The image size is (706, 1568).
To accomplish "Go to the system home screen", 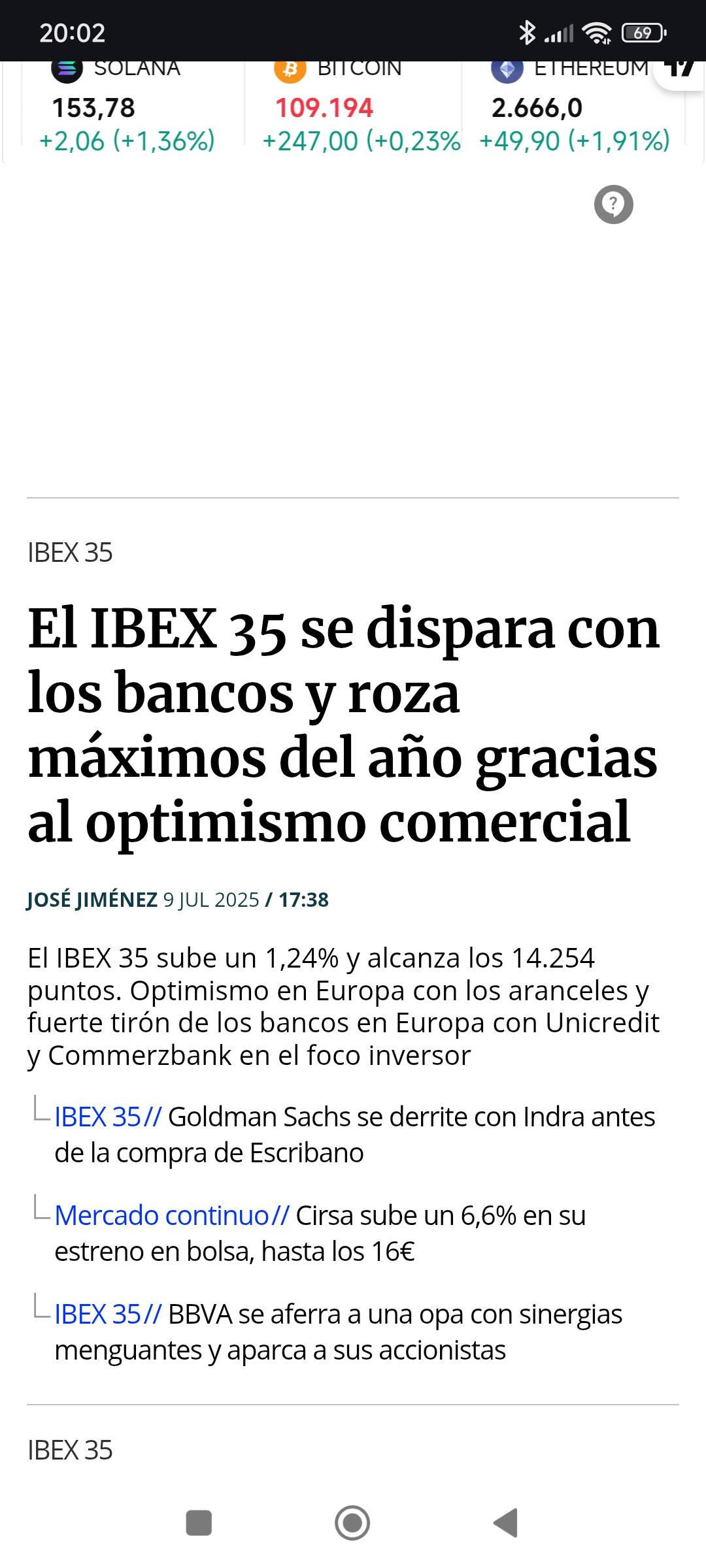I will pyautogui.click(x=352, y=1523).
